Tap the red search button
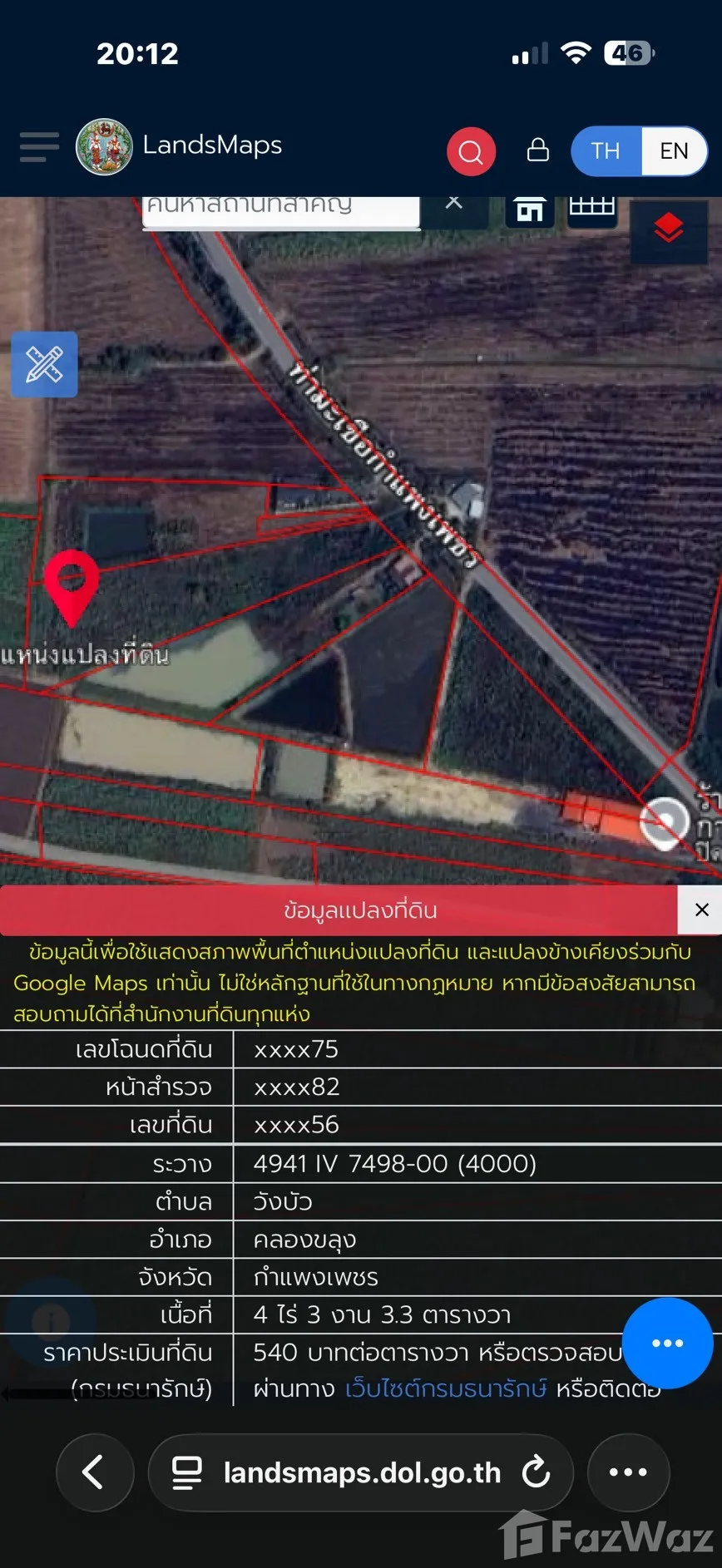 (471, 151)
